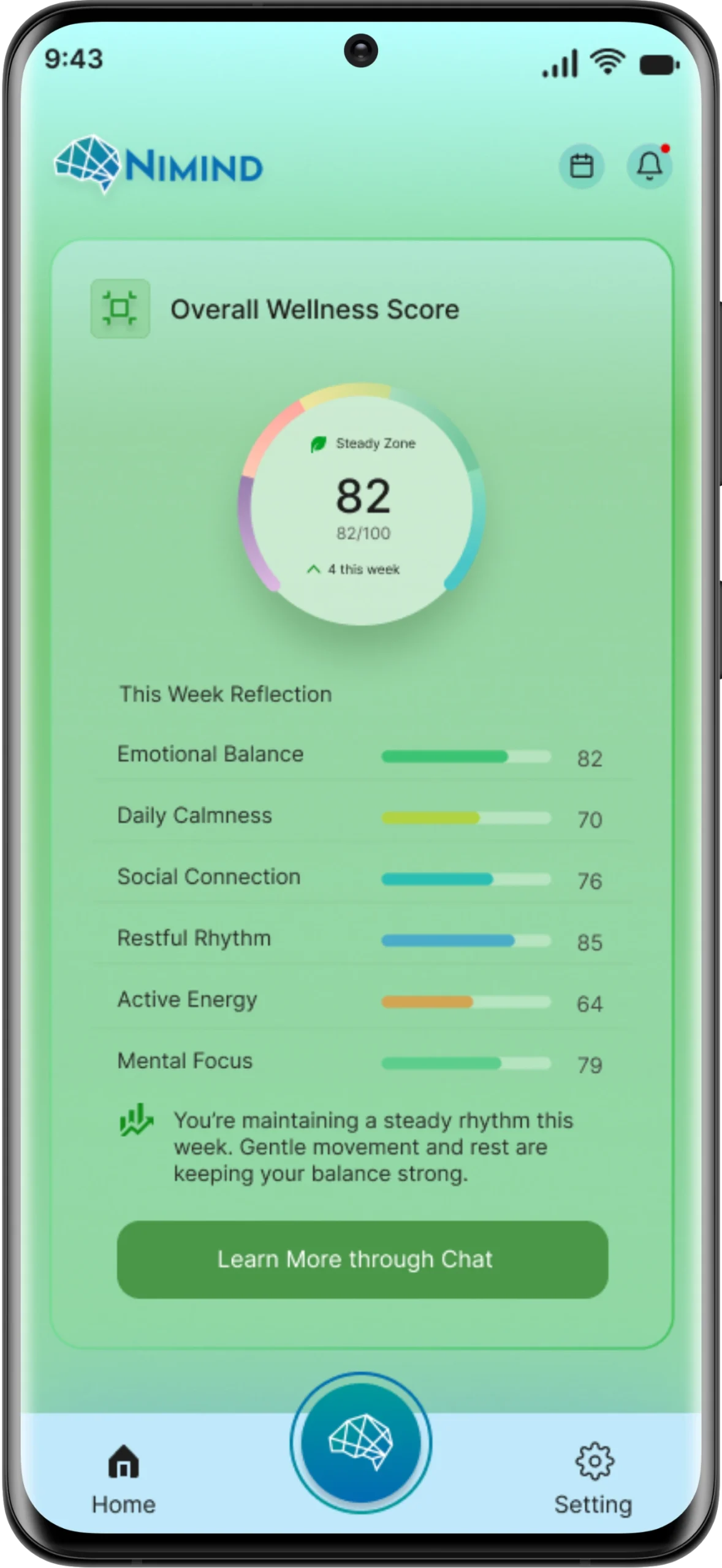Open the calendar icon

pyautogui.click(x=581, y=166)
